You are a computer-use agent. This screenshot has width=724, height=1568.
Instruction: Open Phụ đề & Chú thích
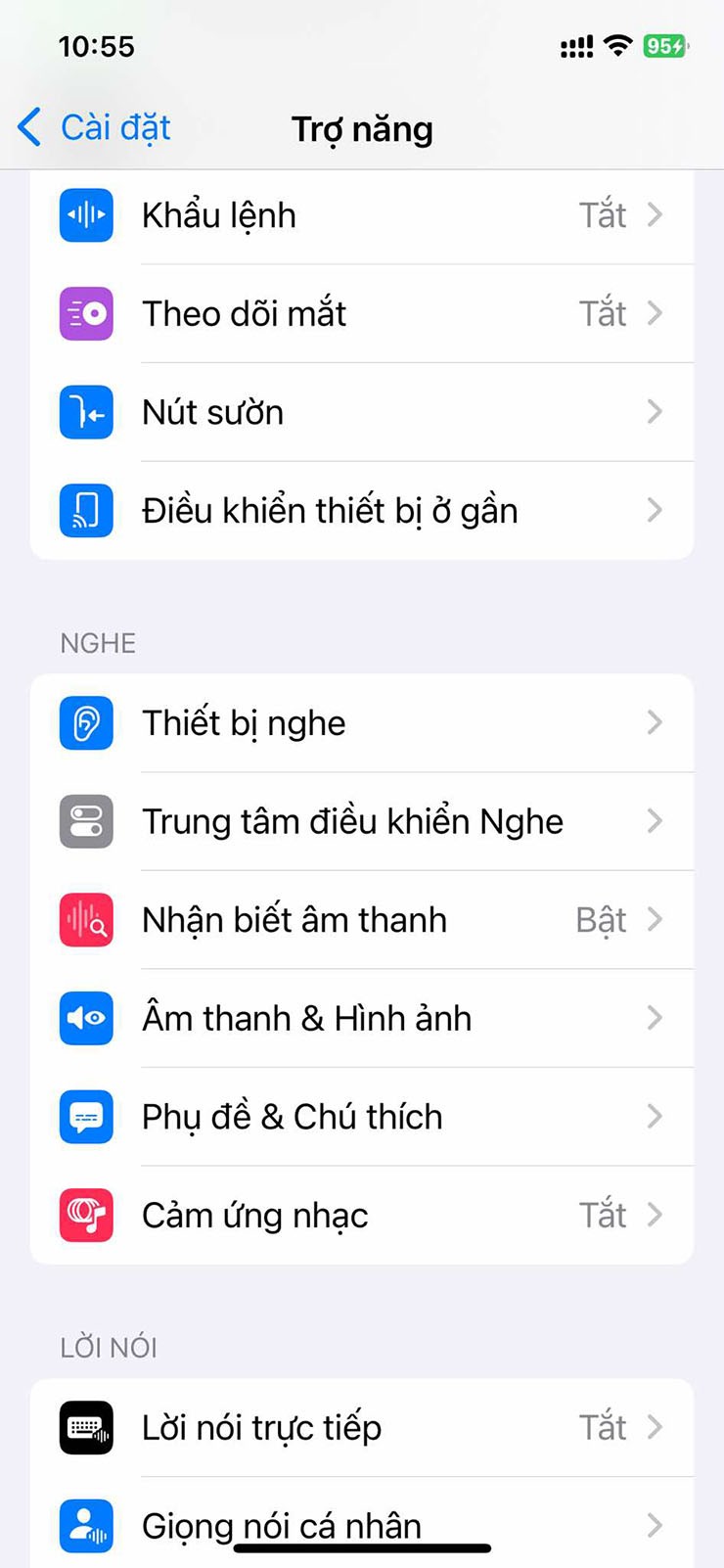tap(362, 1117)
